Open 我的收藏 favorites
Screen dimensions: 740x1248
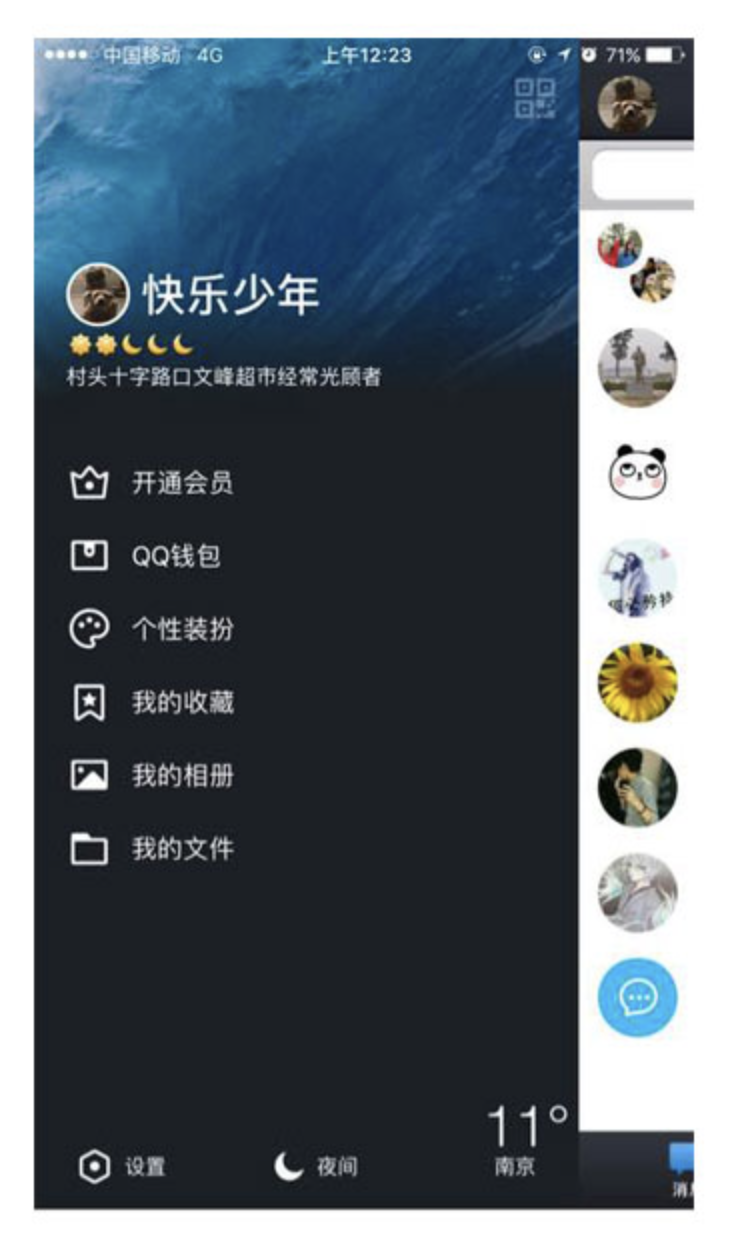click(182, 703)
